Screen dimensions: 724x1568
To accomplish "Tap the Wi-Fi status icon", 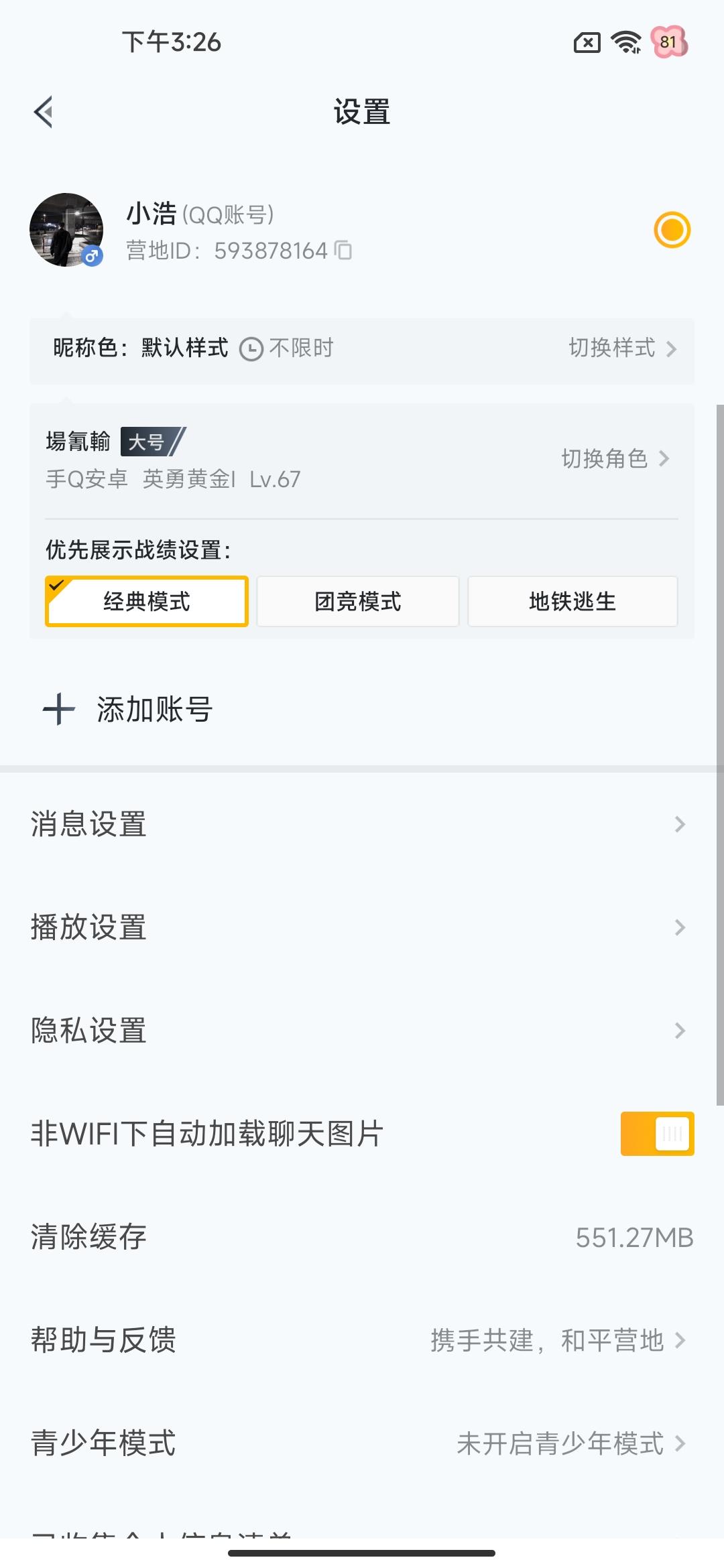I will 625,42.
